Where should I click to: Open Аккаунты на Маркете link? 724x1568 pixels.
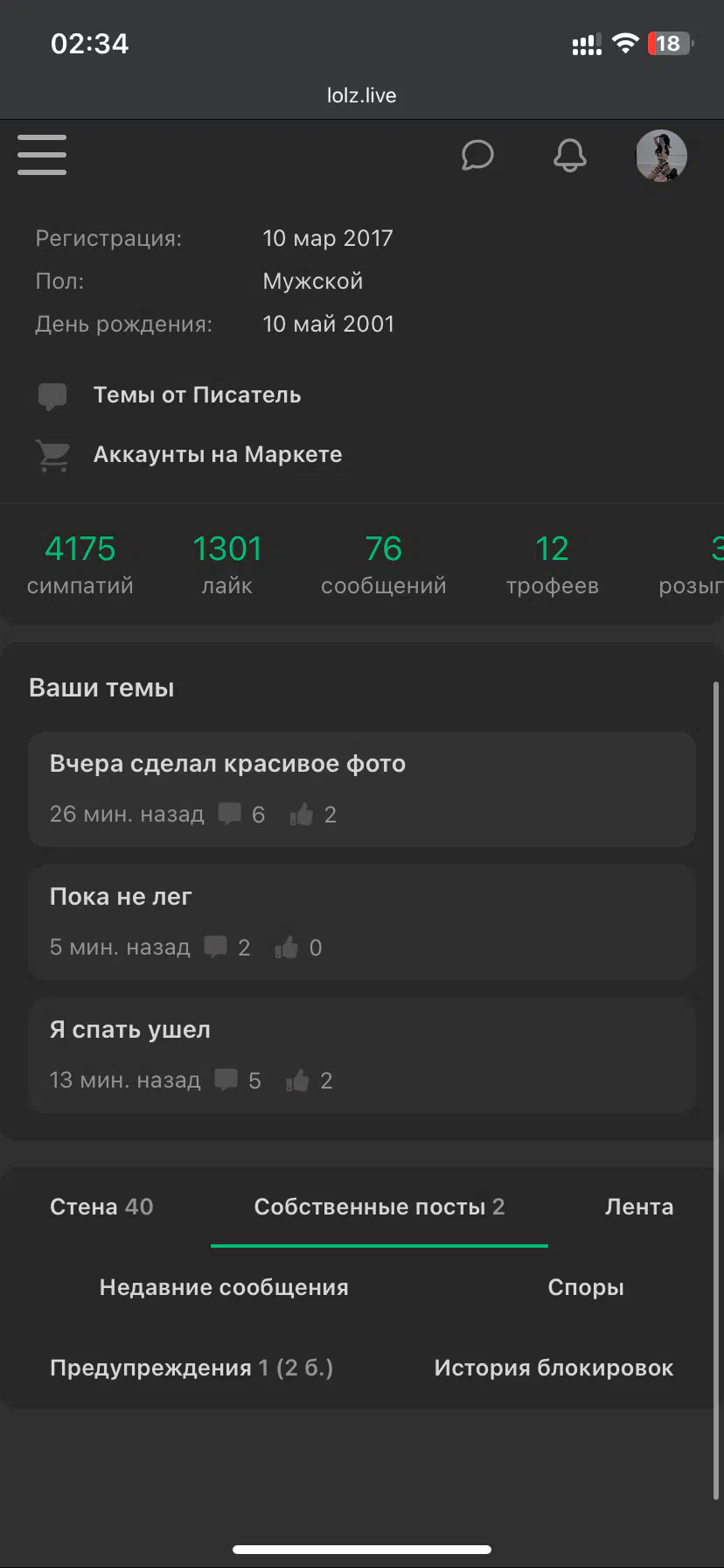218,455
